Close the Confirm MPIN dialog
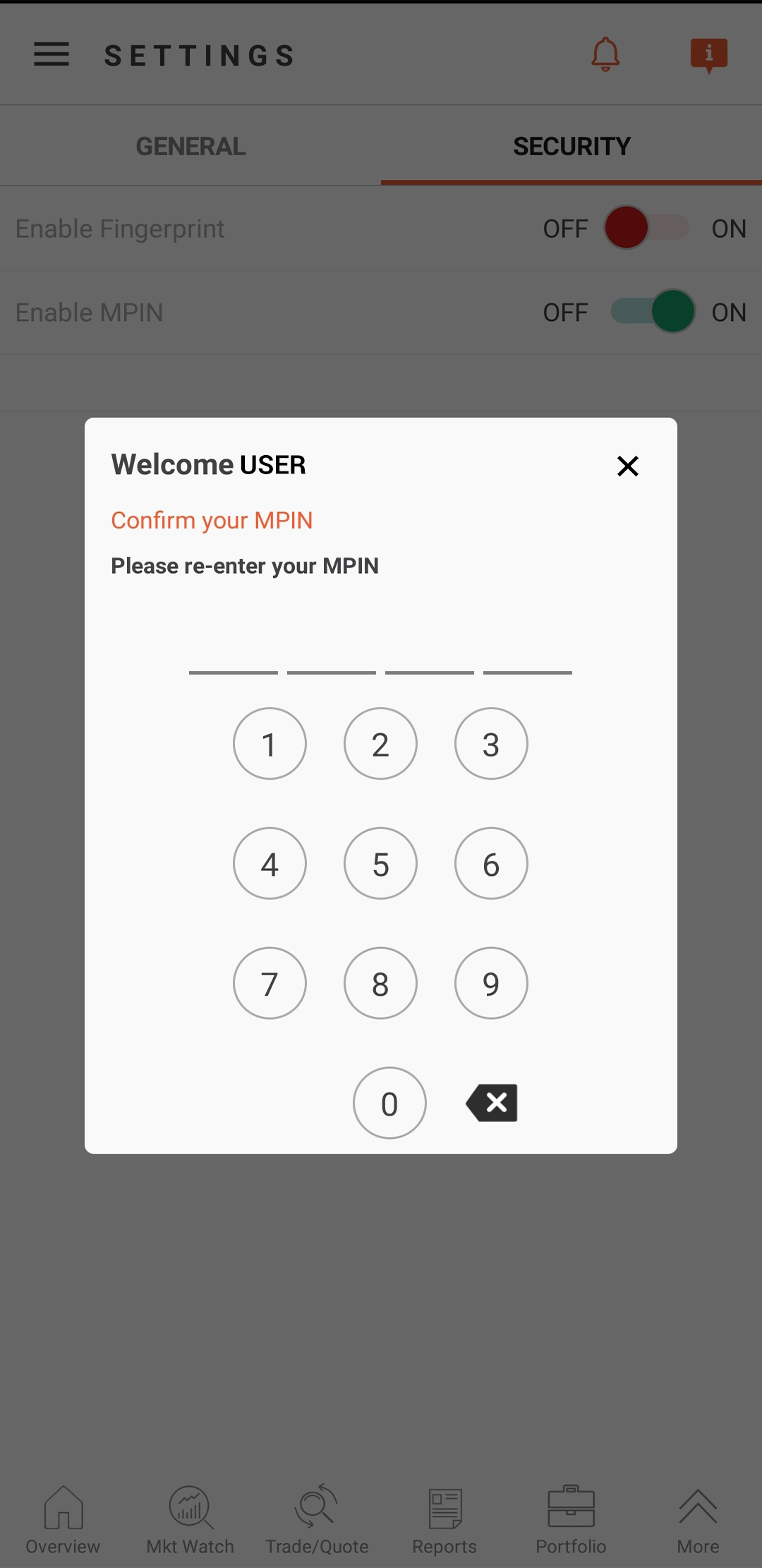The image size is (762, 1568). coord(627,466)
